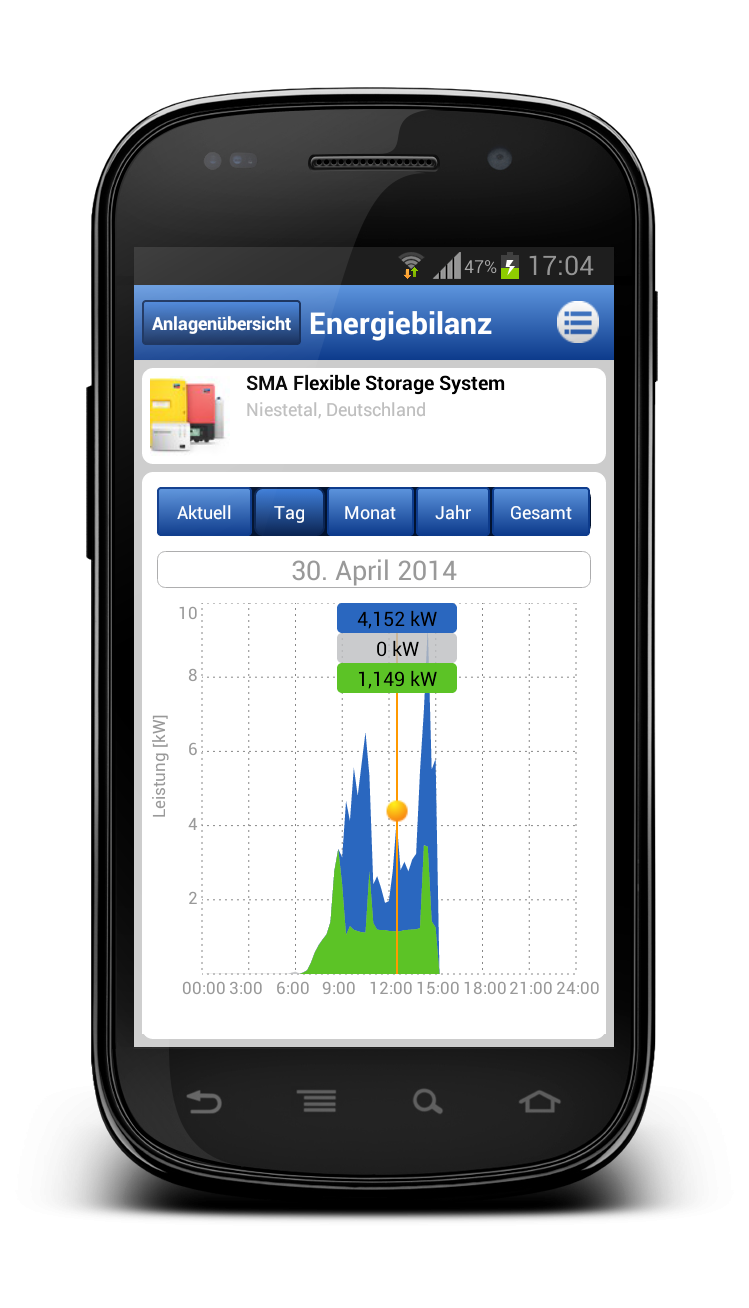Go to the home screen

[x=540, y=1102]
